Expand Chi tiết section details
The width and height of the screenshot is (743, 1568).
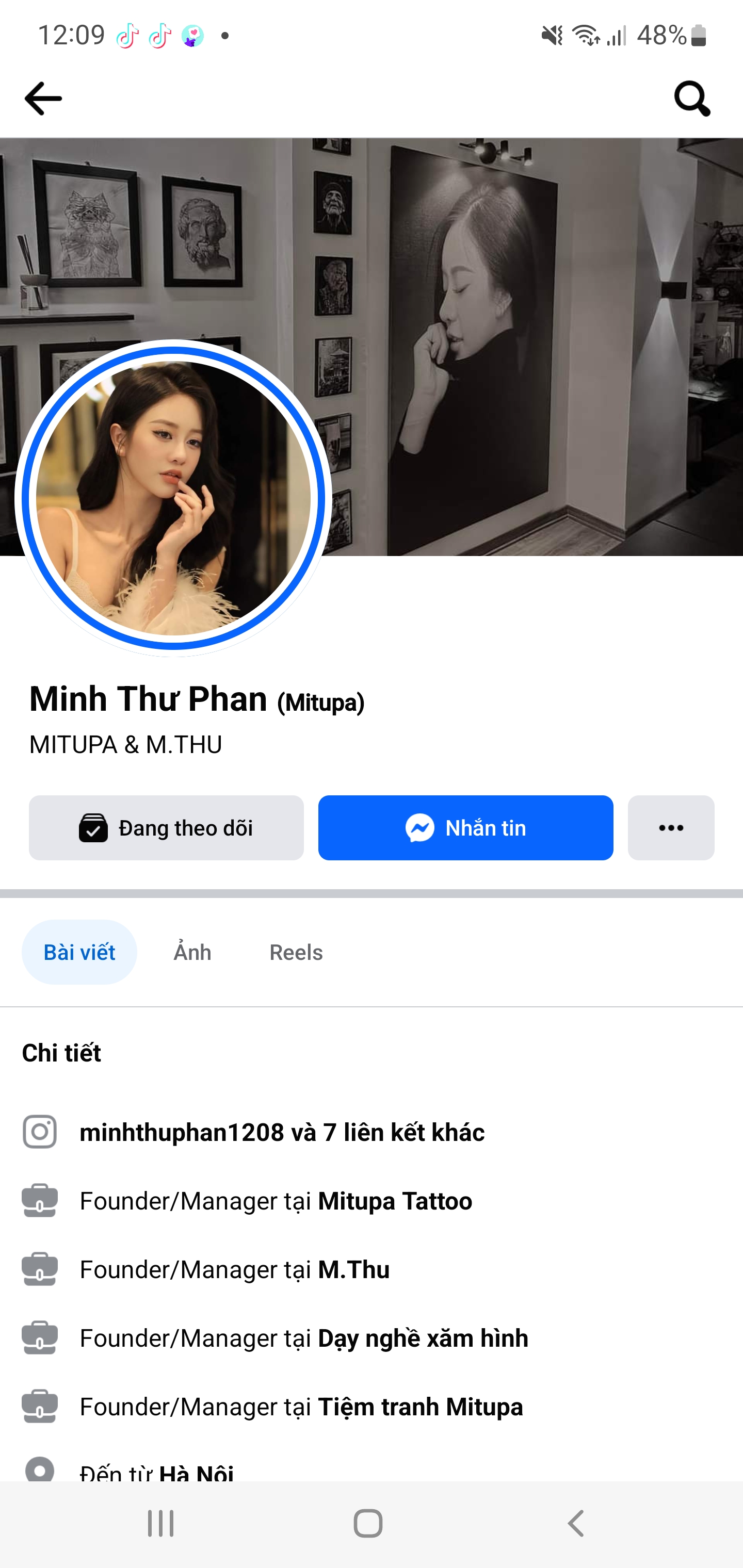tap(61, 1052)
